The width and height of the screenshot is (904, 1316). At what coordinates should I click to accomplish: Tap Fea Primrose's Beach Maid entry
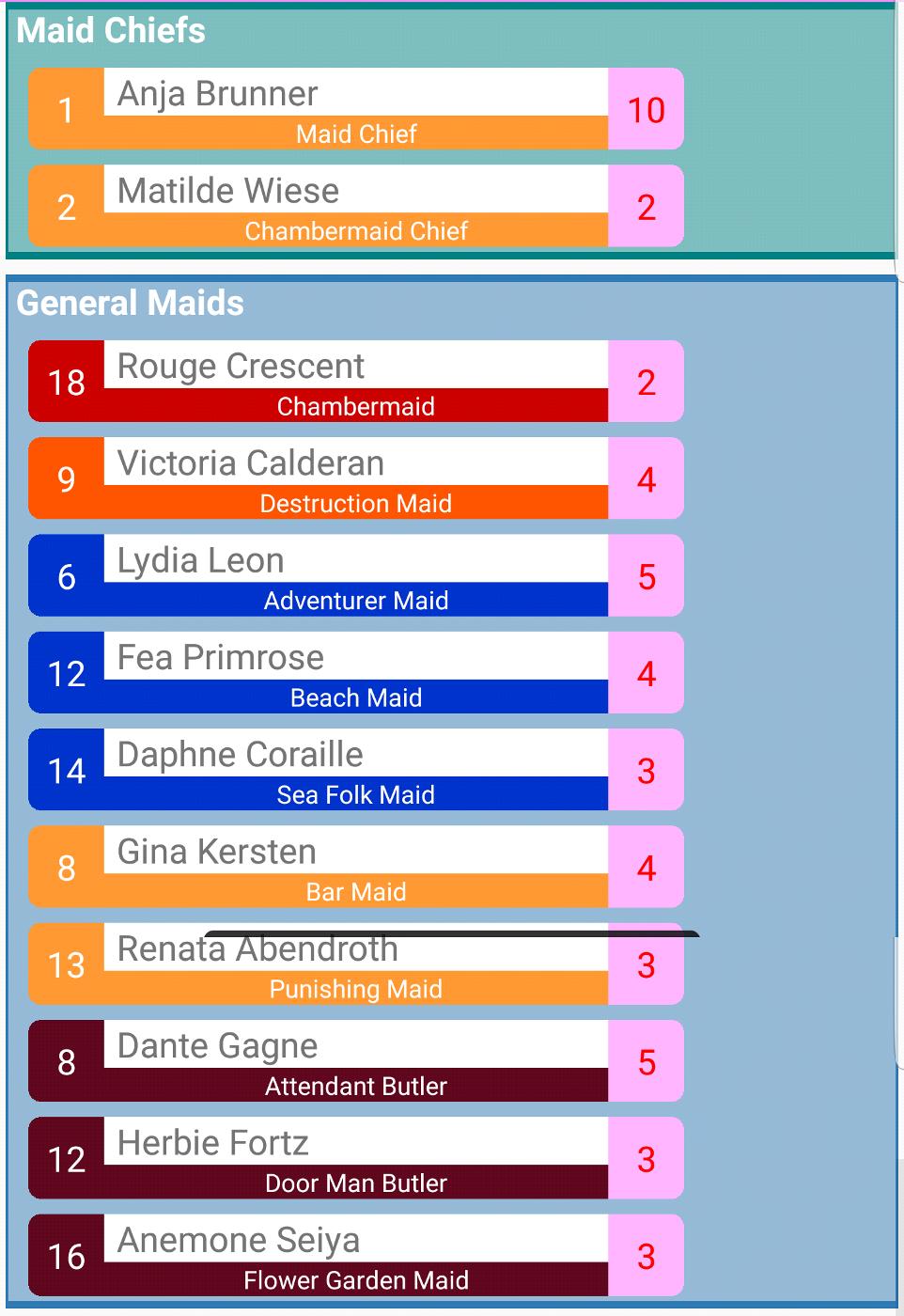pyautogui.click(x=355, y=672)
